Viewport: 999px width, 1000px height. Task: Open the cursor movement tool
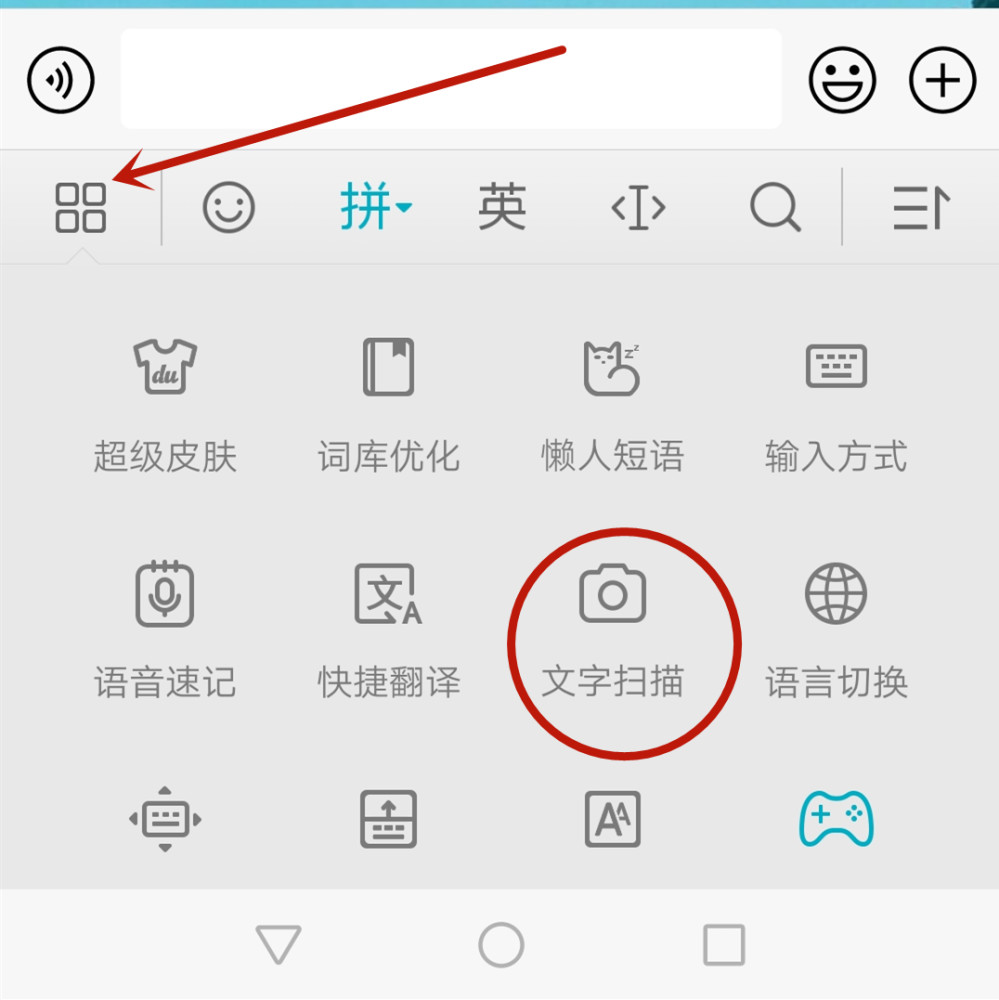tap(638, 208)
